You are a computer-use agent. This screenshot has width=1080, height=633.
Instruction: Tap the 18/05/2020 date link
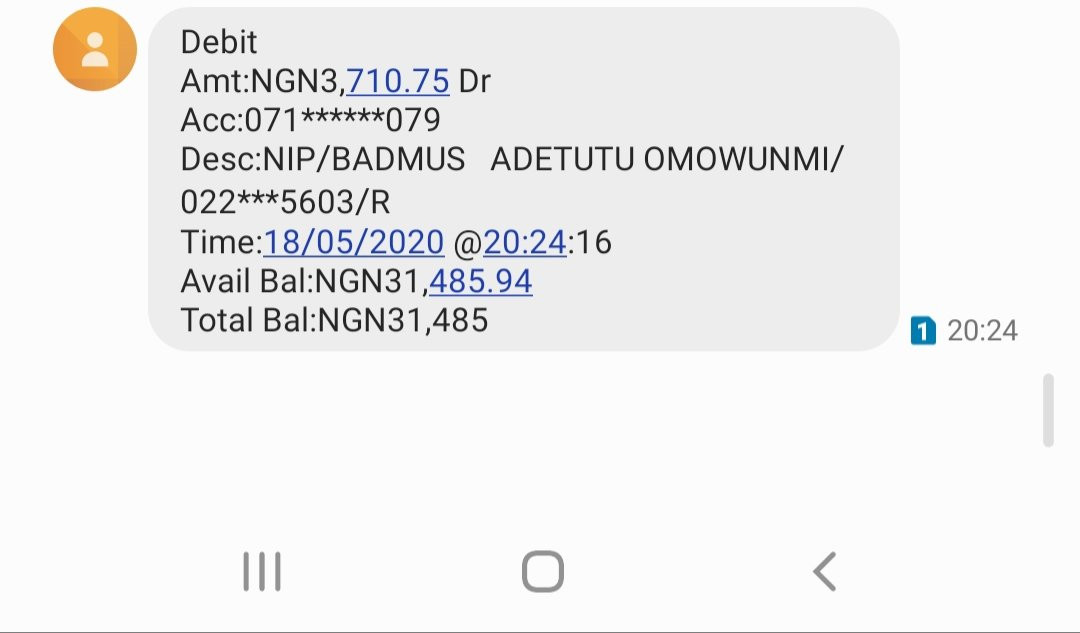[x=354, y=241]
